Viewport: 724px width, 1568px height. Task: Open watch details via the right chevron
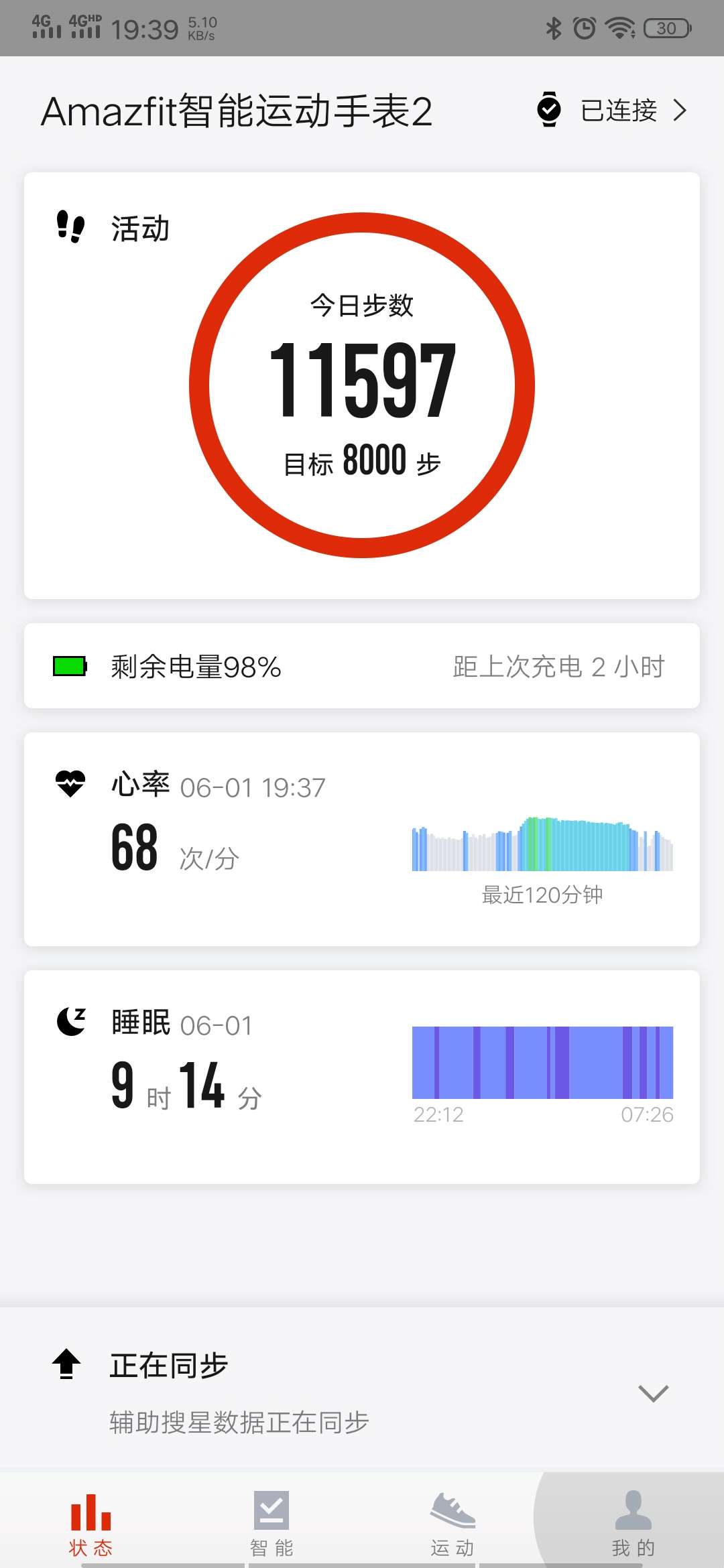pyautogui.click(x=681, y=109)
